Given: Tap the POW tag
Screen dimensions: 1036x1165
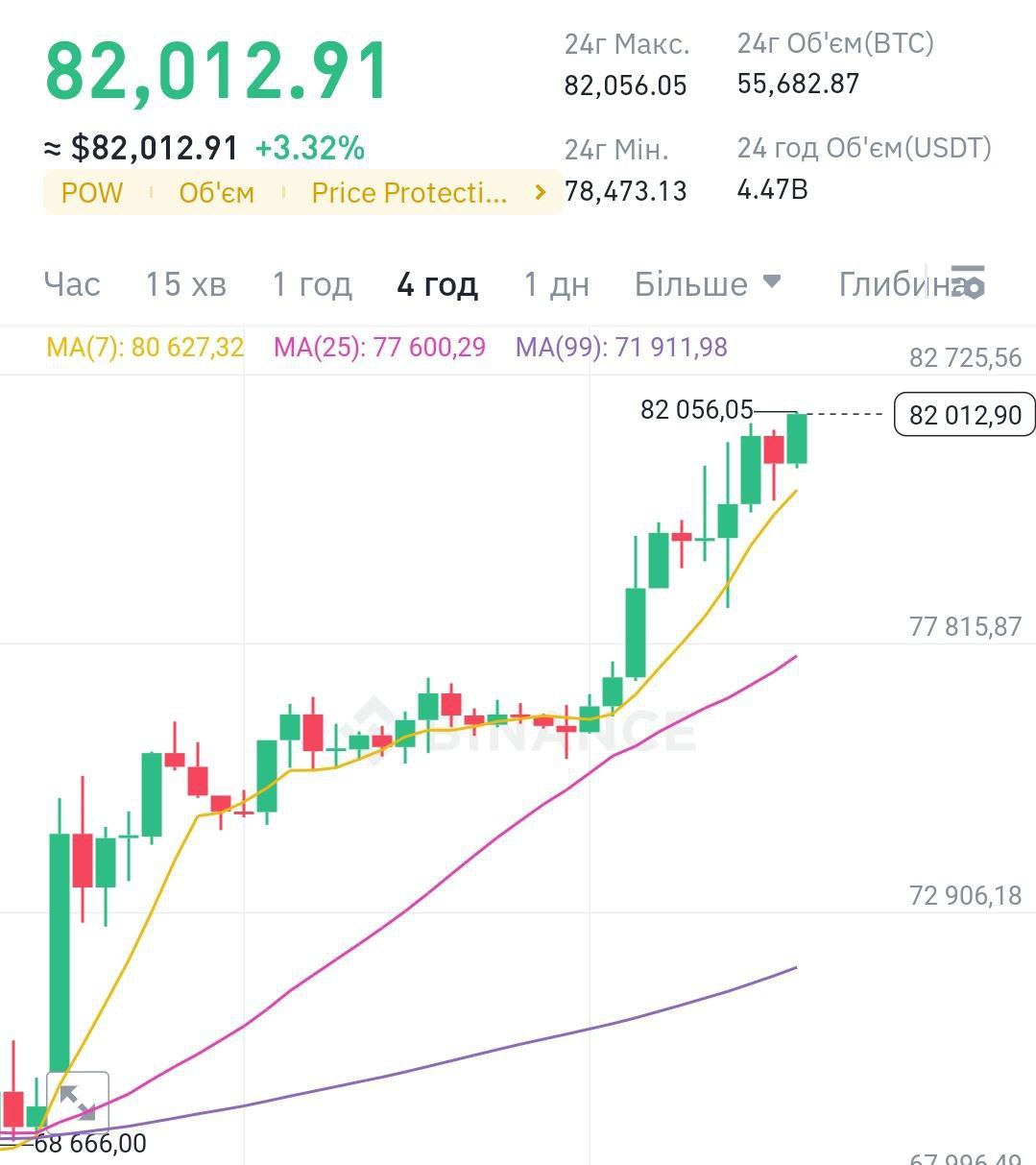Looking at the screenshot, I should (92, 193).
